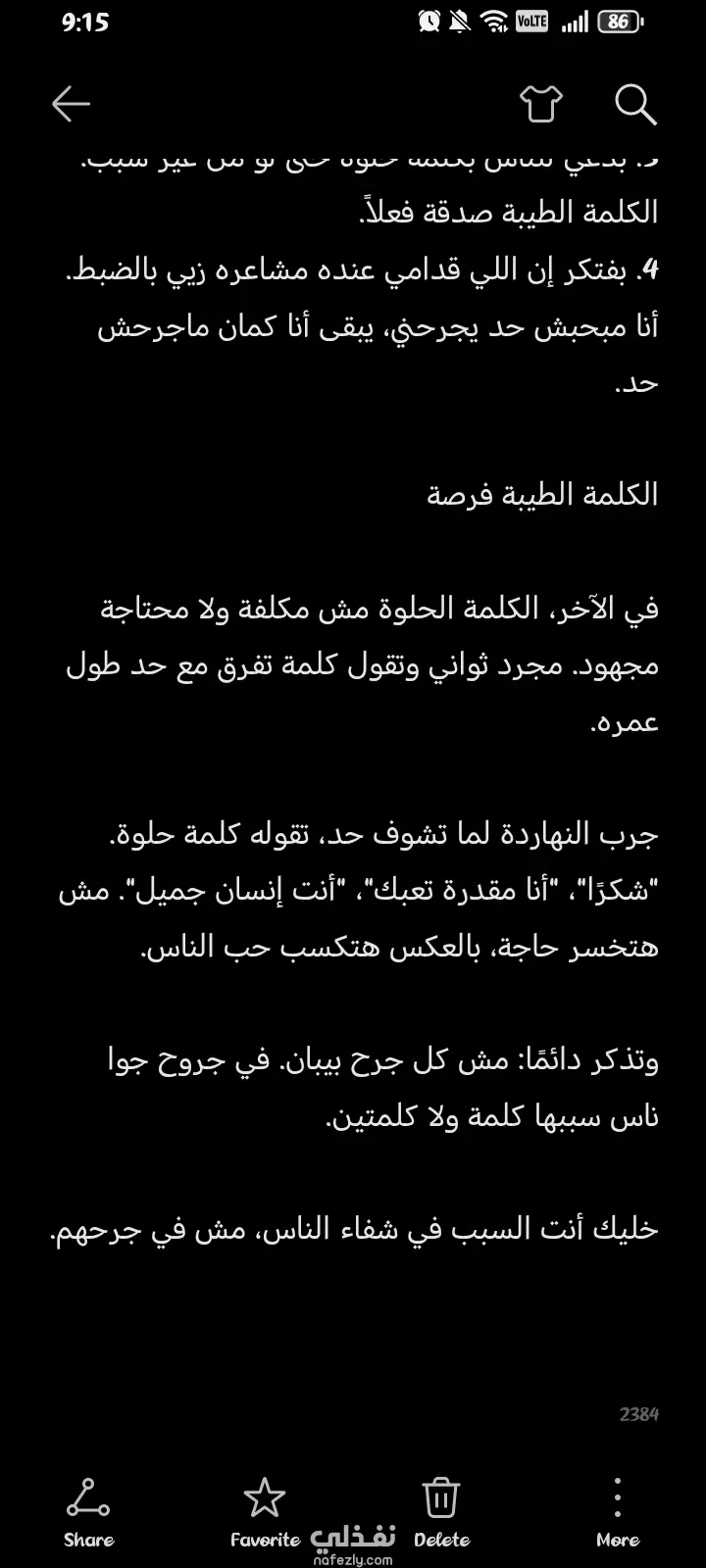This screenshot has width=706, height=1568.
Task: Share this note
Action: click(x=88, y=1512)
